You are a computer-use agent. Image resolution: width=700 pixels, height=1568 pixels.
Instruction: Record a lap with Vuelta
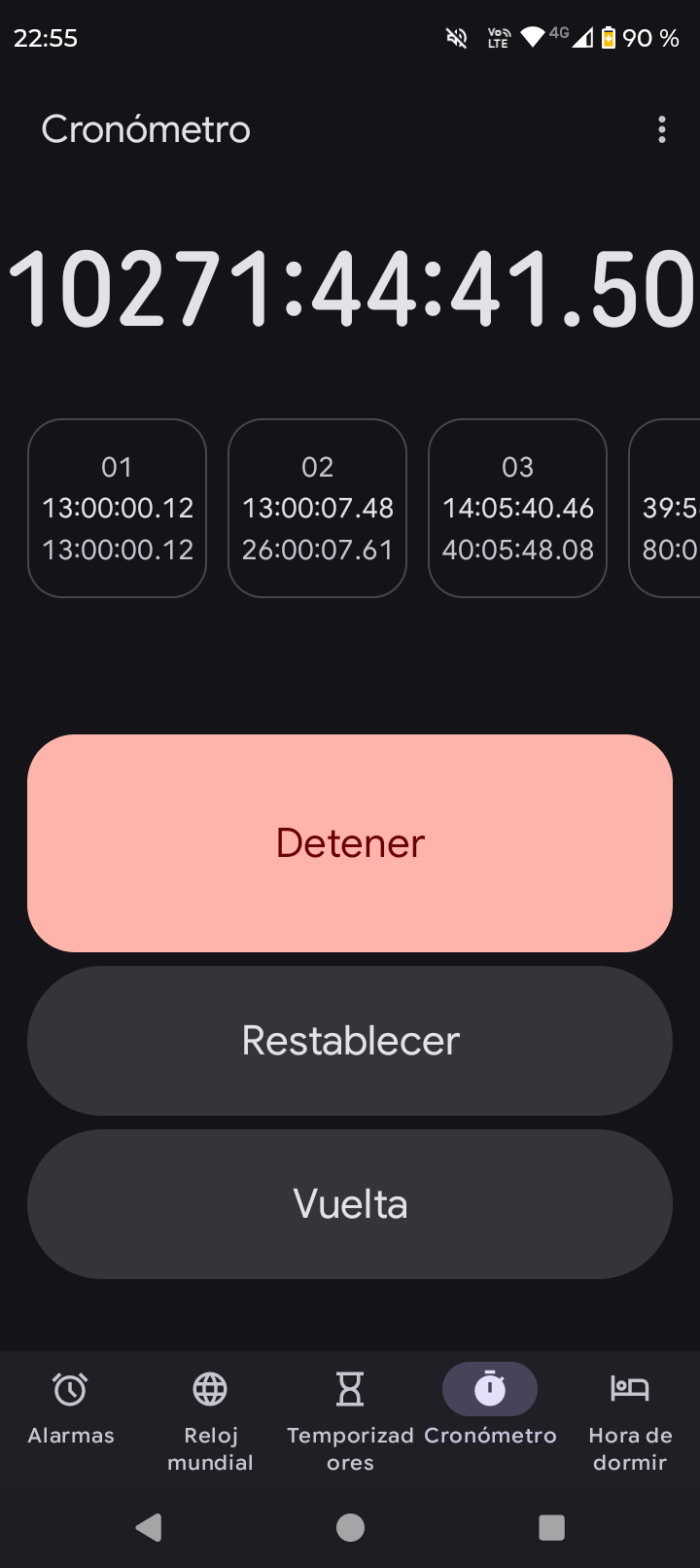[x=350, y=1204]
